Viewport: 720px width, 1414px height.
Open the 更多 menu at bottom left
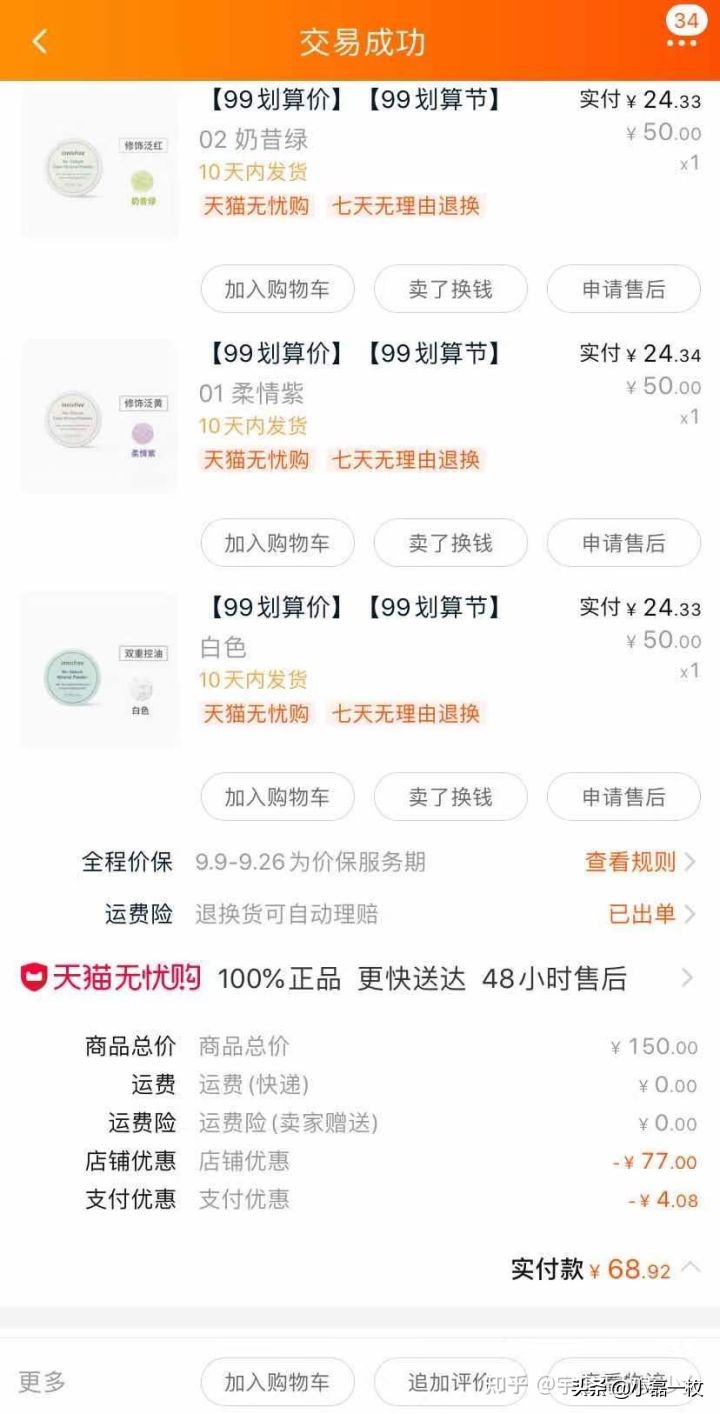38,1381
